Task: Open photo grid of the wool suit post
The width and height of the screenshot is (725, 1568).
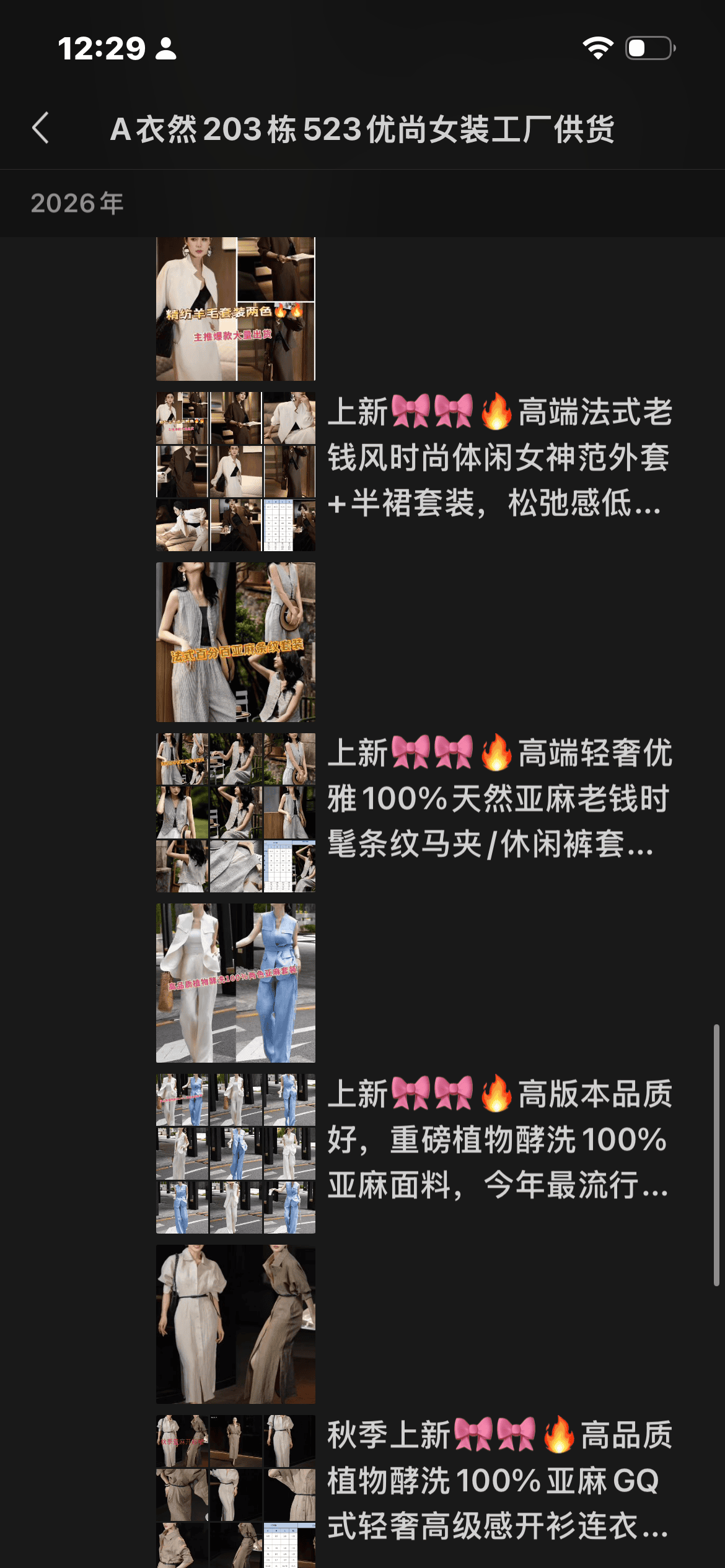Action: point(235,471)
